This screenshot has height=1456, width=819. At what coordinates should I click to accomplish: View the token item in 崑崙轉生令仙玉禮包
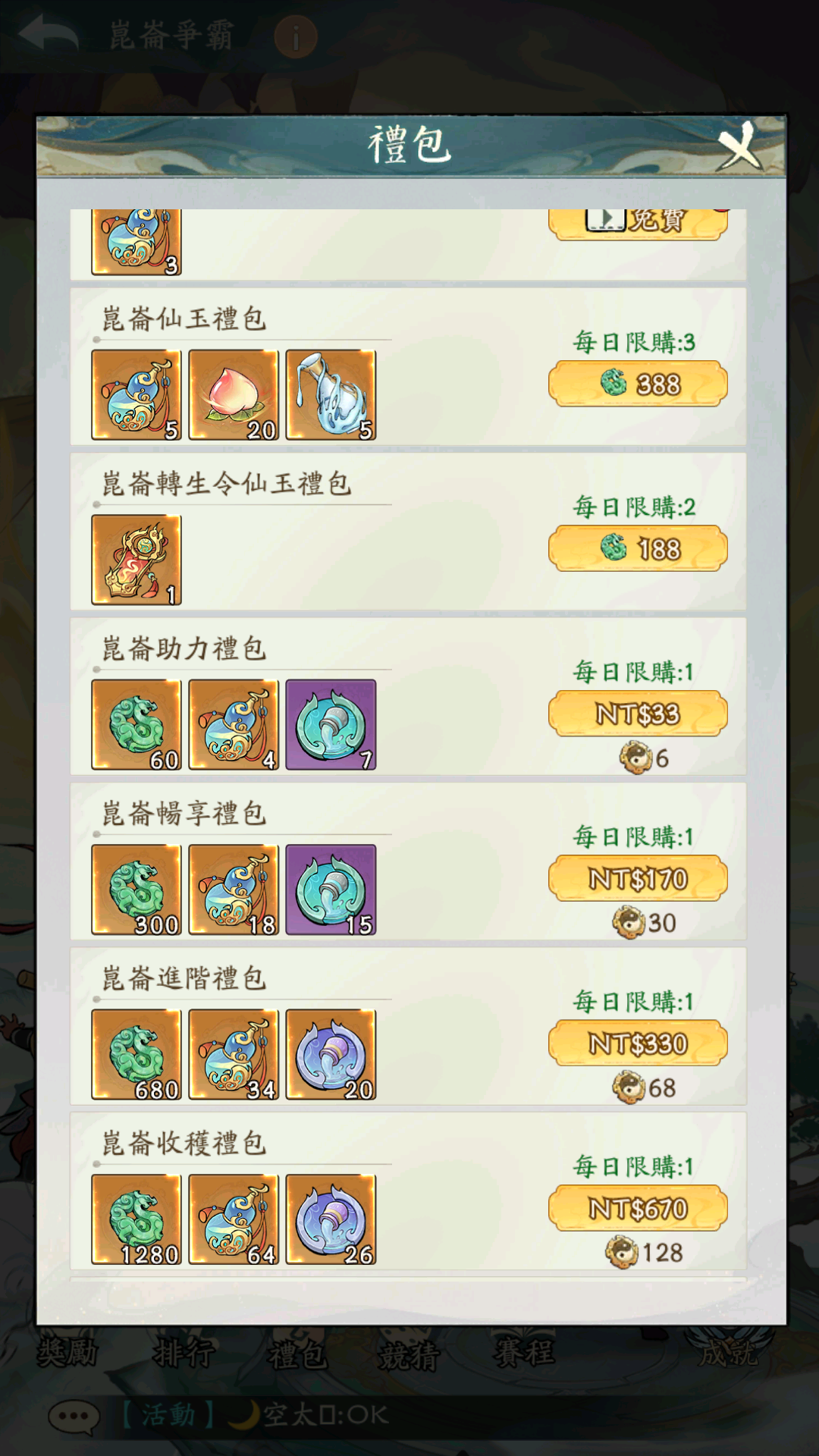pyautogui.click(x=136, y=560)
